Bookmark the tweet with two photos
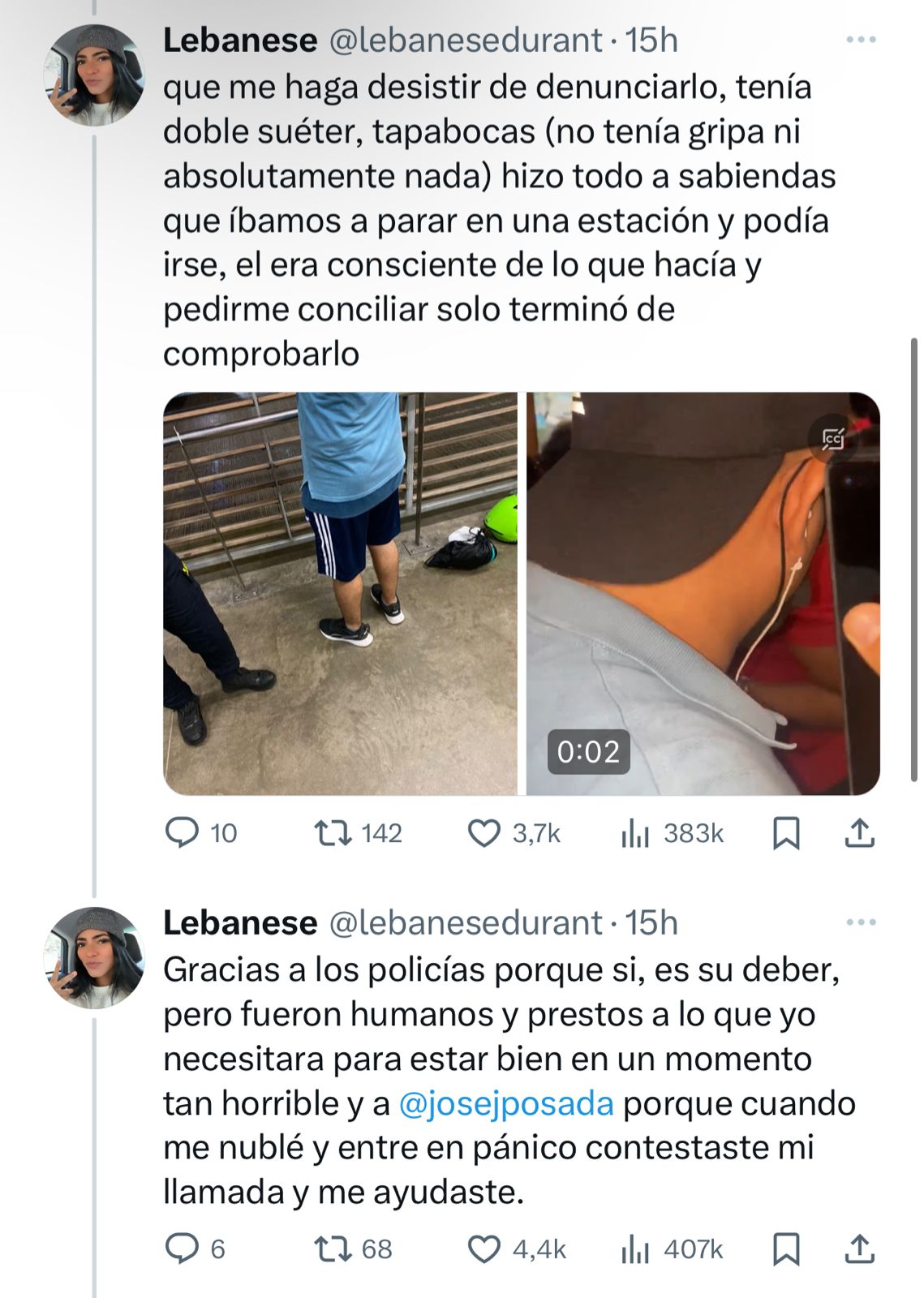The image size is (924, 1298). [785, 833]
